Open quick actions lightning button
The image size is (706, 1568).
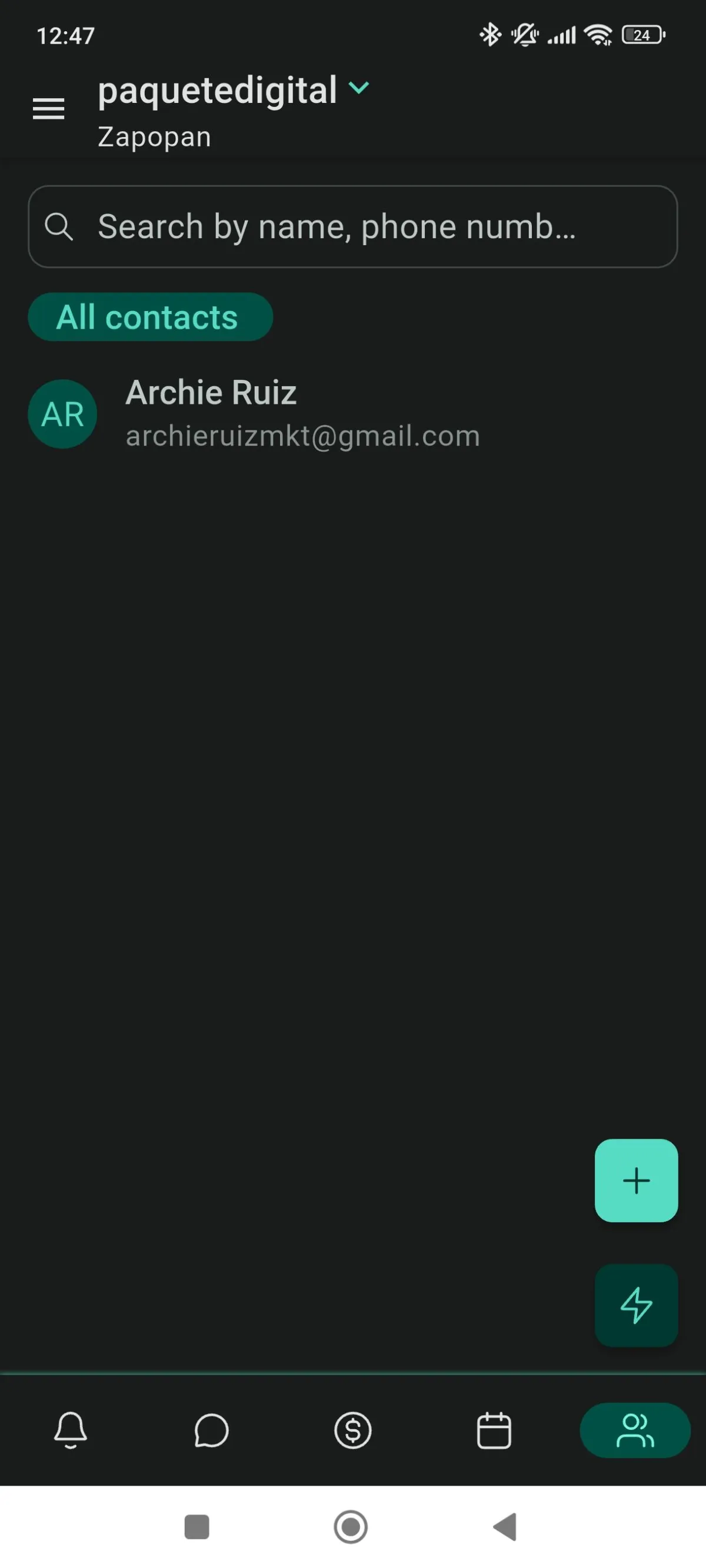click(636, 1306)
